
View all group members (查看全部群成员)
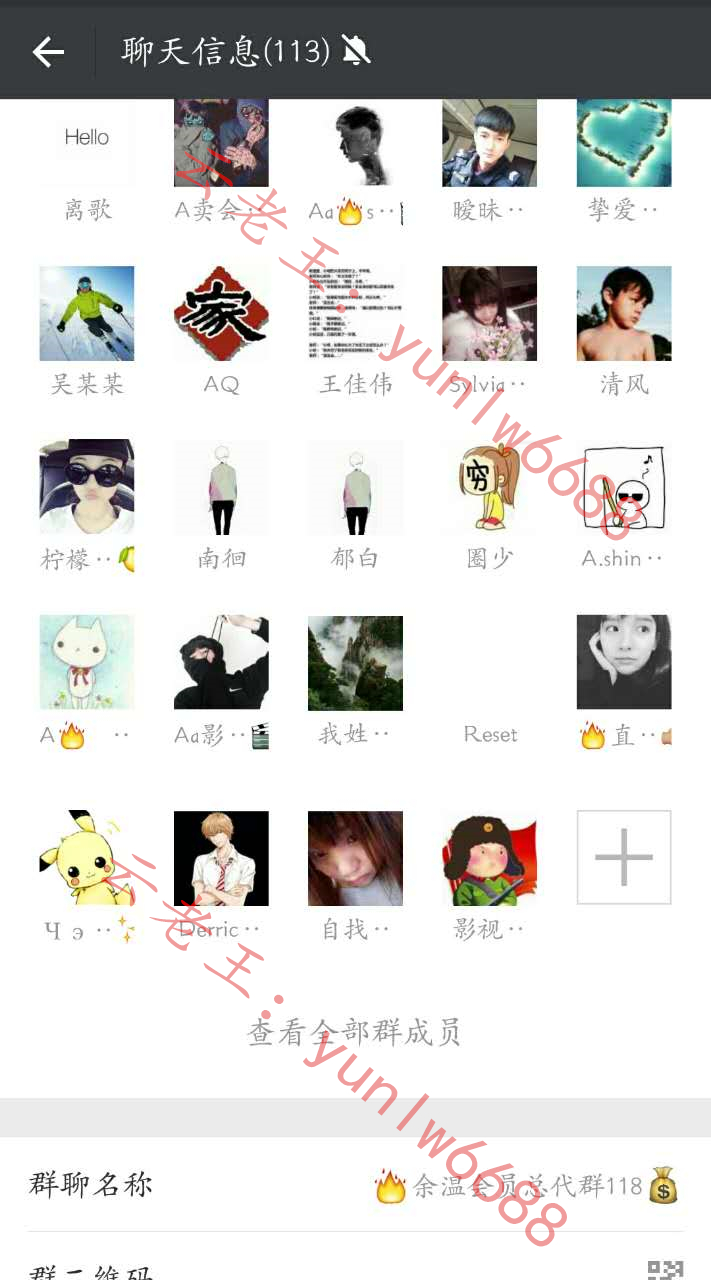(x=355, y=1032)
